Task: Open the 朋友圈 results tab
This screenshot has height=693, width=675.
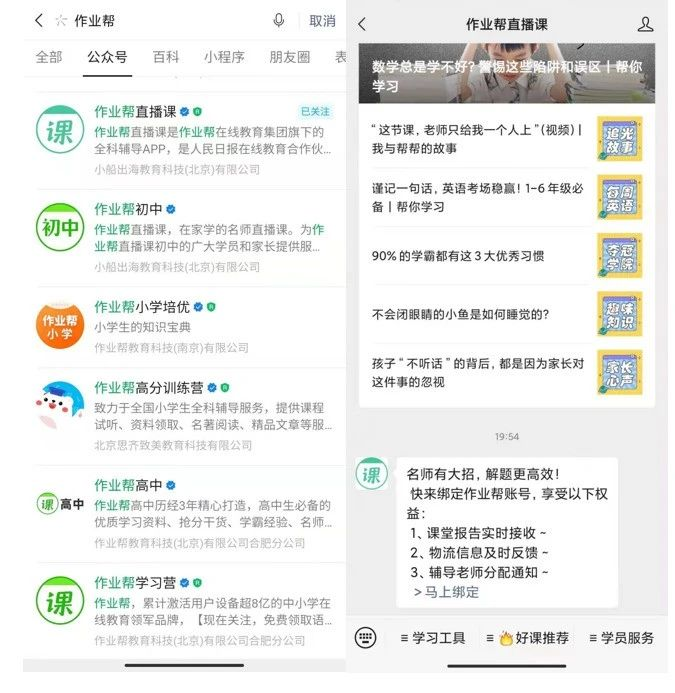Action: pos(289,57)
